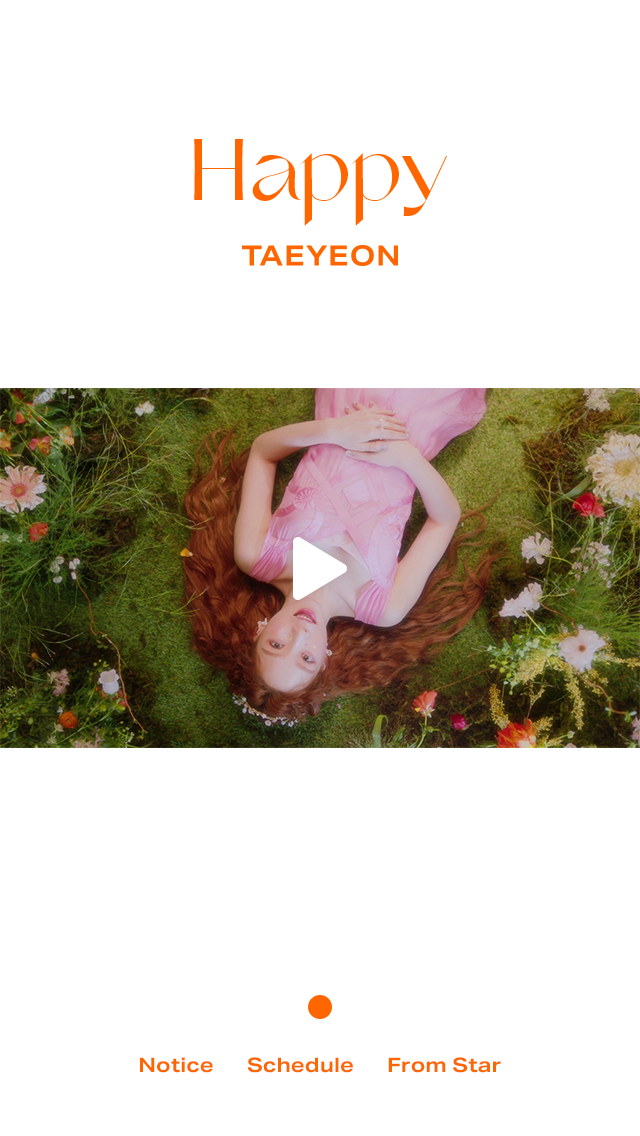Open the Notice section
The width and height of the screenshot is (640, 1136).
pos(176,1065)
